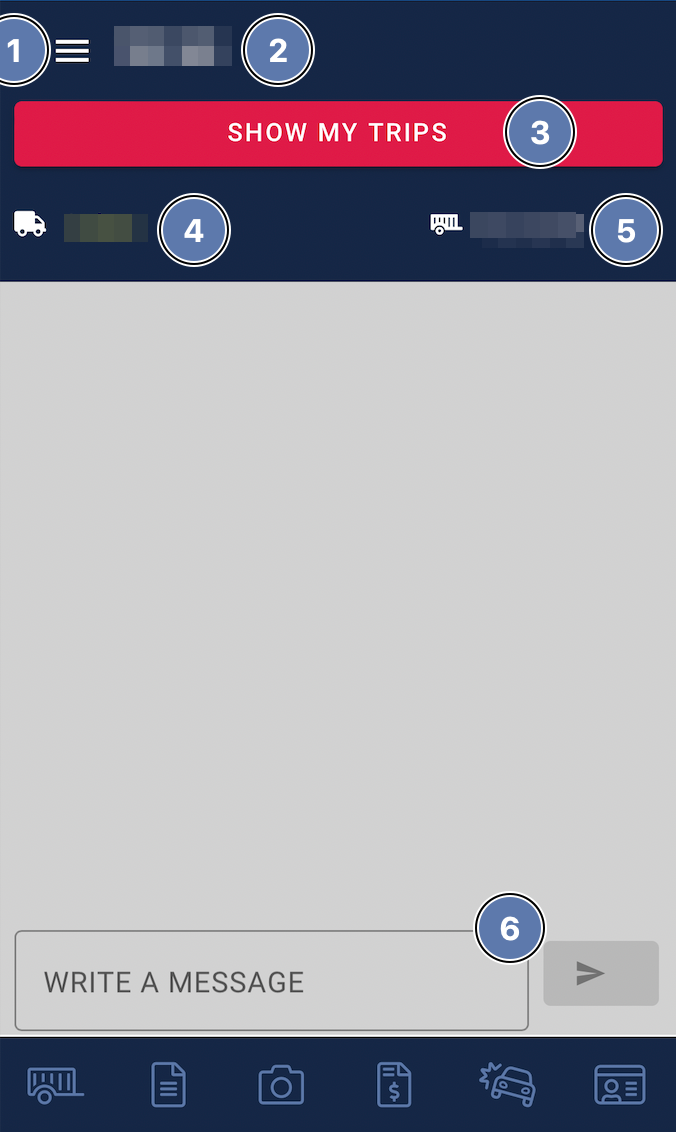676x1132 pixels.
Task: Focus the Write a Message field
Action: point(270,981)
